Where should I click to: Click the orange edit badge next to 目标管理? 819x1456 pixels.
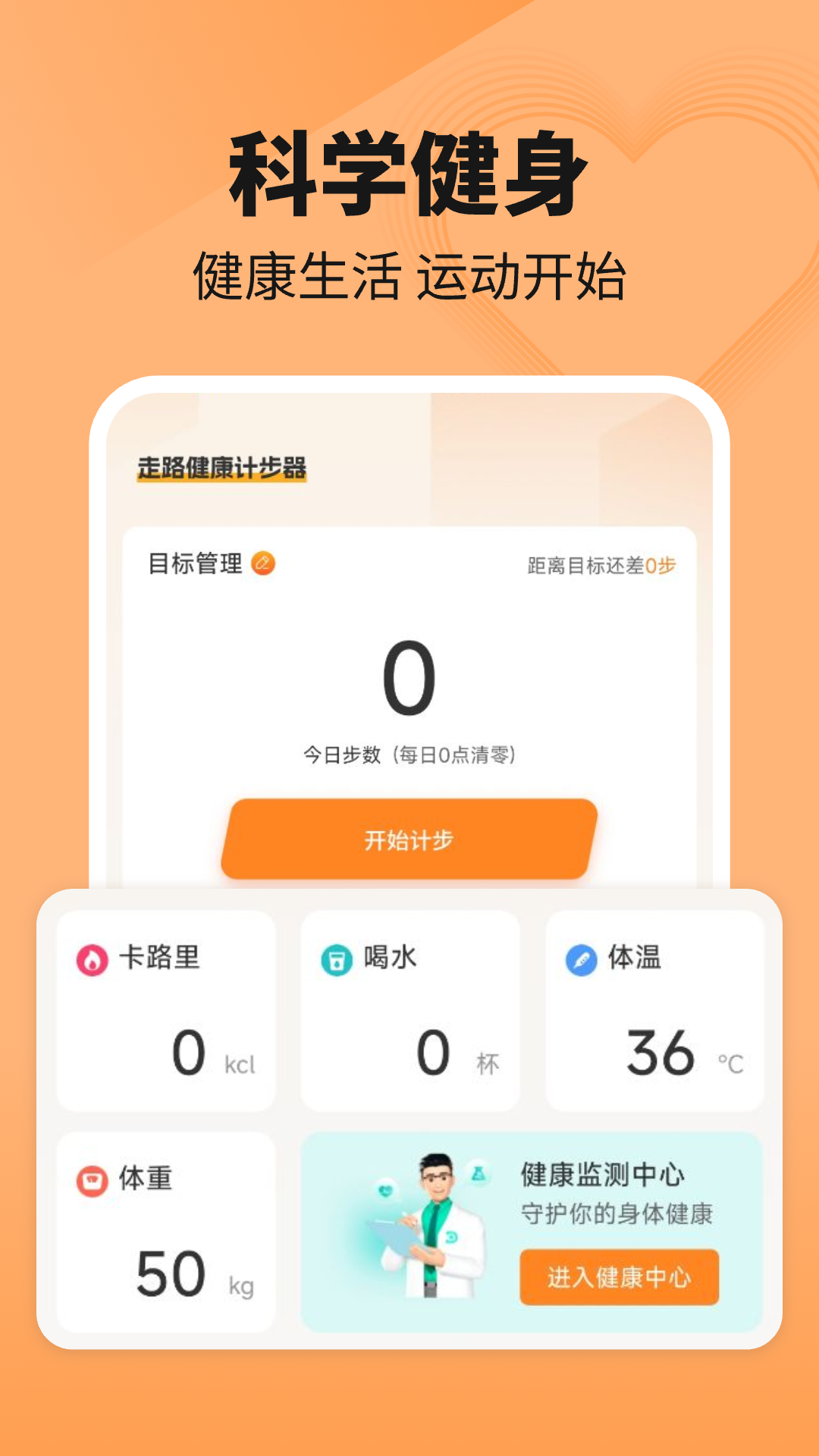[262, 563]
